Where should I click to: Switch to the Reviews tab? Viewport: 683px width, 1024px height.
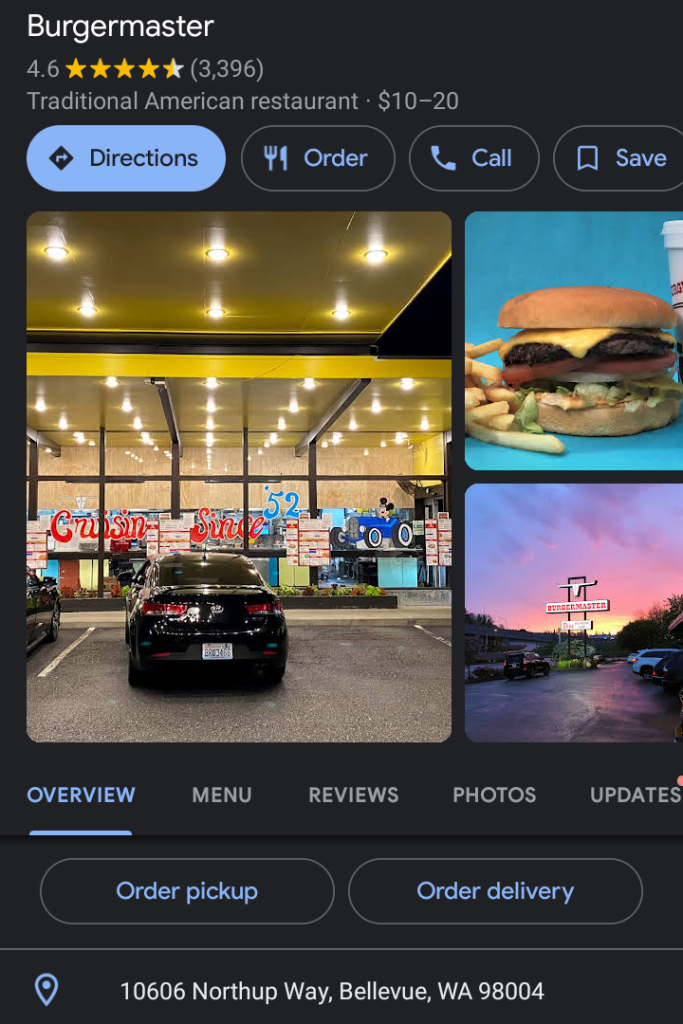353,795
